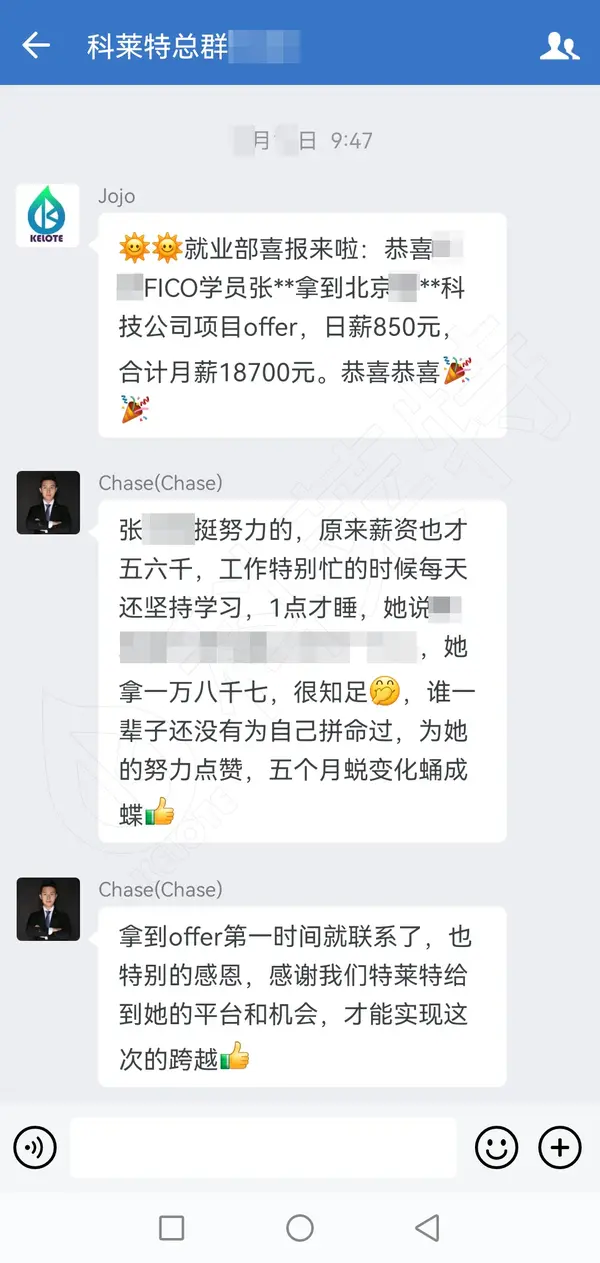The image size is (600, 1263).
Task: Open the group members icon
Action: click(559, 46)
